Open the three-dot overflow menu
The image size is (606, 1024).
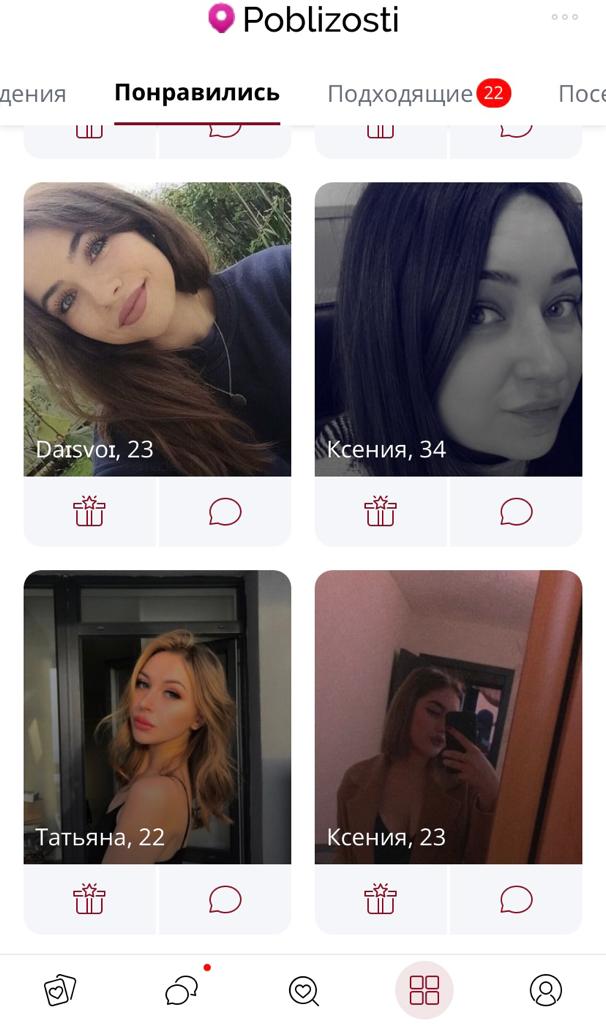click(564, 17)
